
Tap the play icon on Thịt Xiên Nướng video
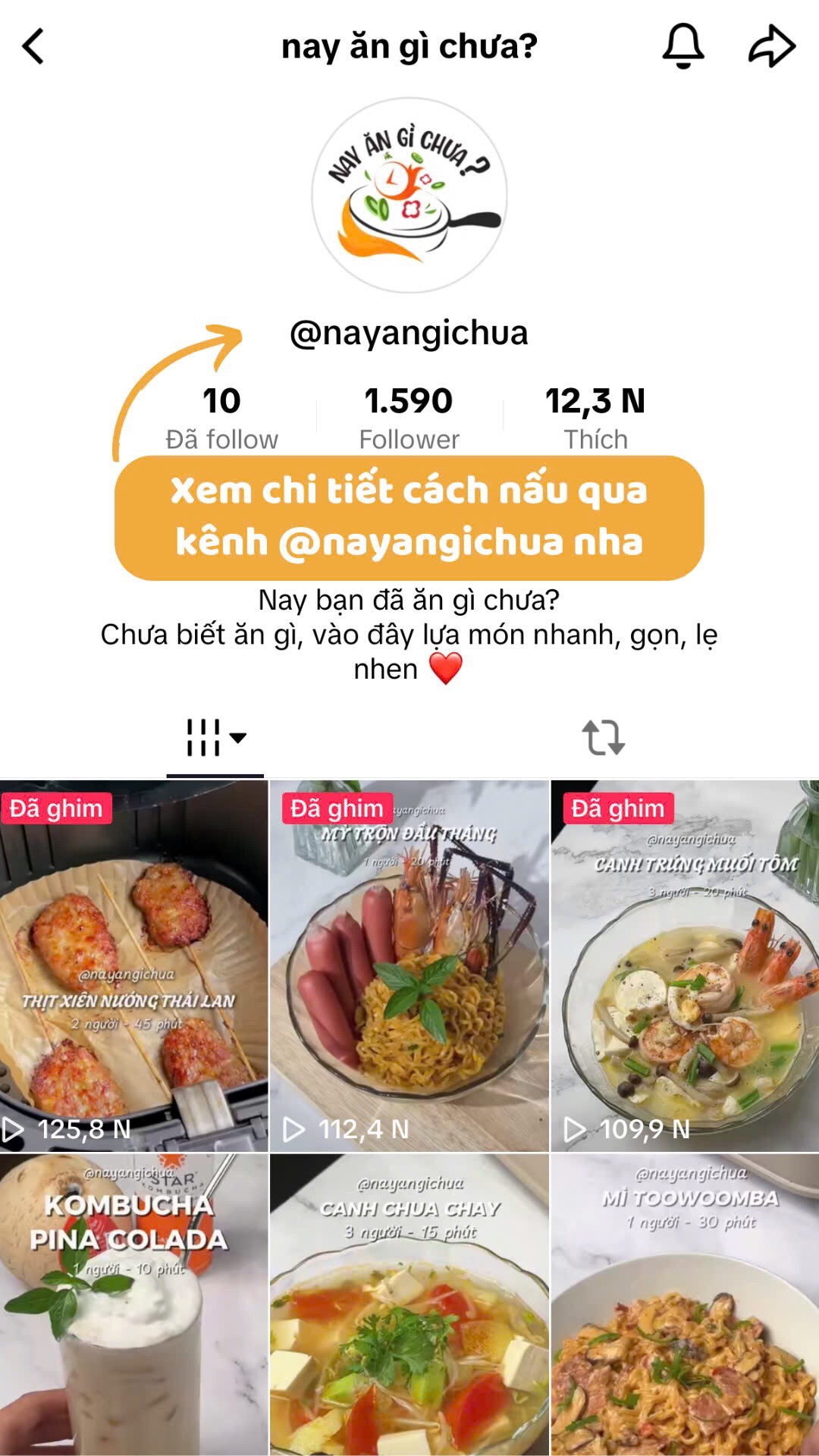pyautogui.click(x=13, y=1129)
